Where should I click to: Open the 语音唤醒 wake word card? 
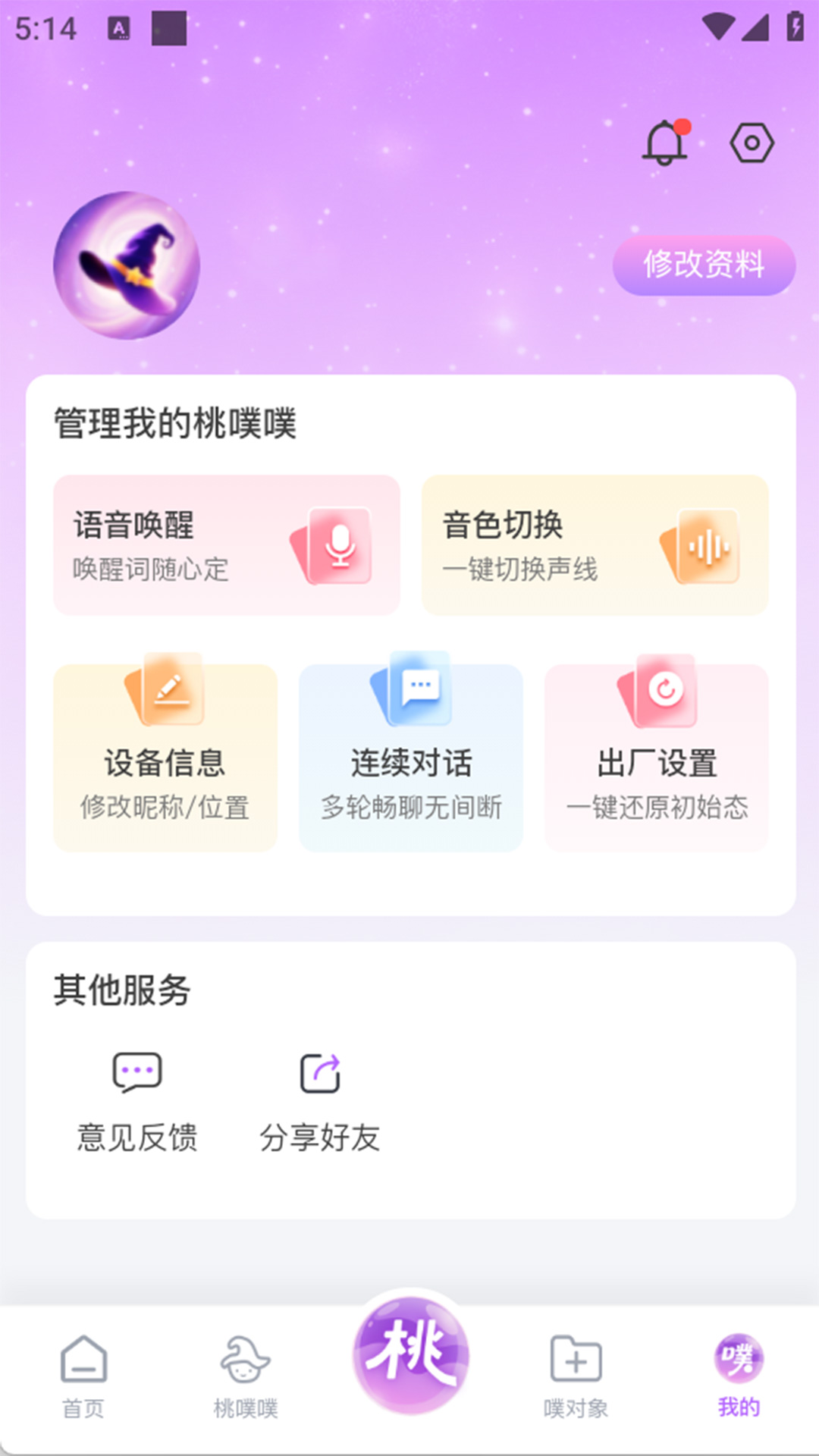click(x=226, y=545)
